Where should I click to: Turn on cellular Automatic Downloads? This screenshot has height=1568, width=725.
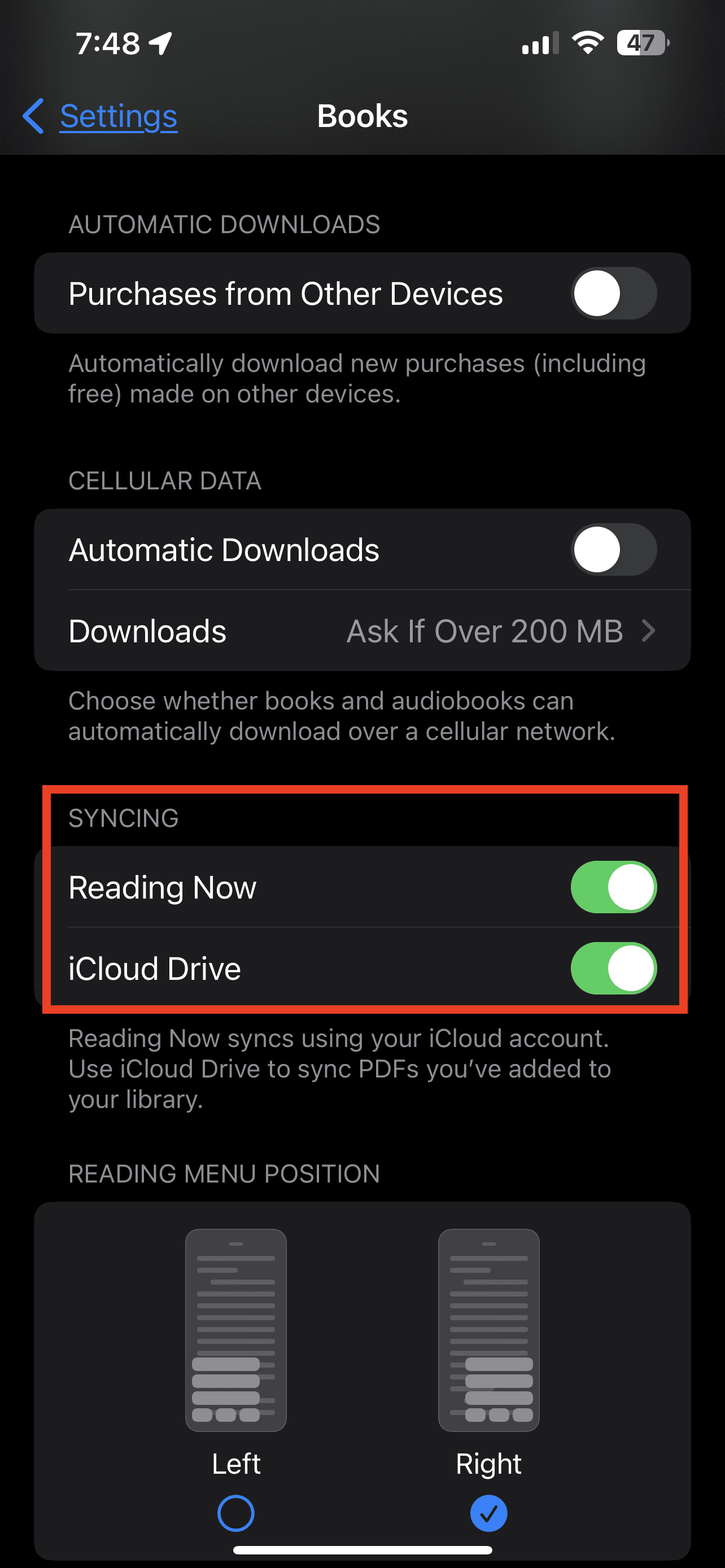(x=613, y=550)
